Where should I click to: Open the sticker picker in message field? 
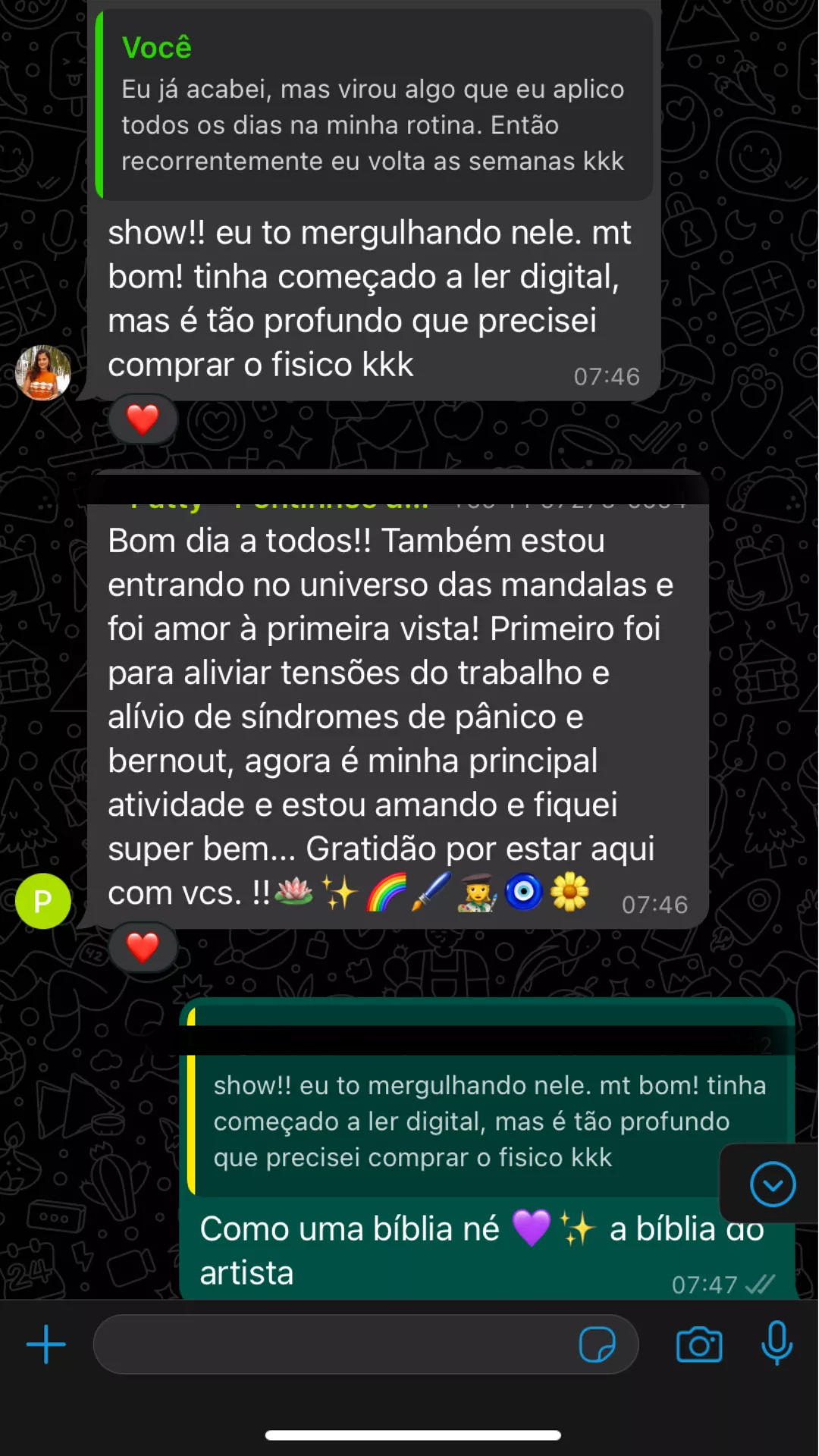[597, 1345]
